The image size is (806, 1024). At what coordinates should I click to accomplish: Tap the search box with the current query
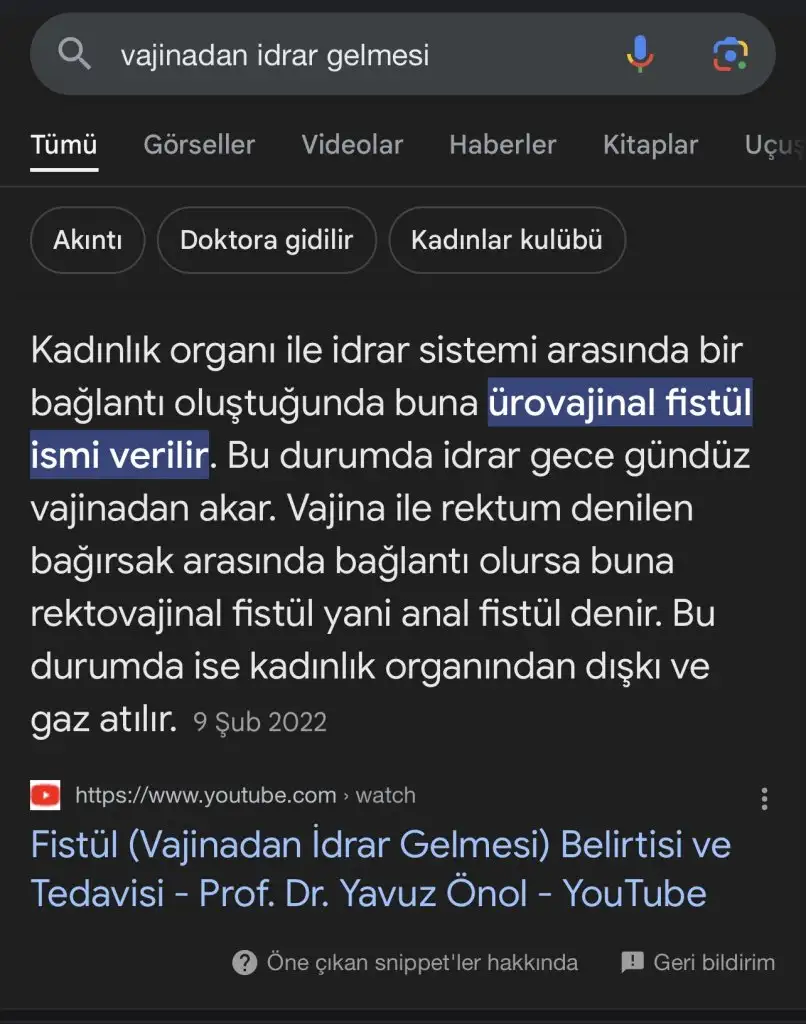point(330,54)
